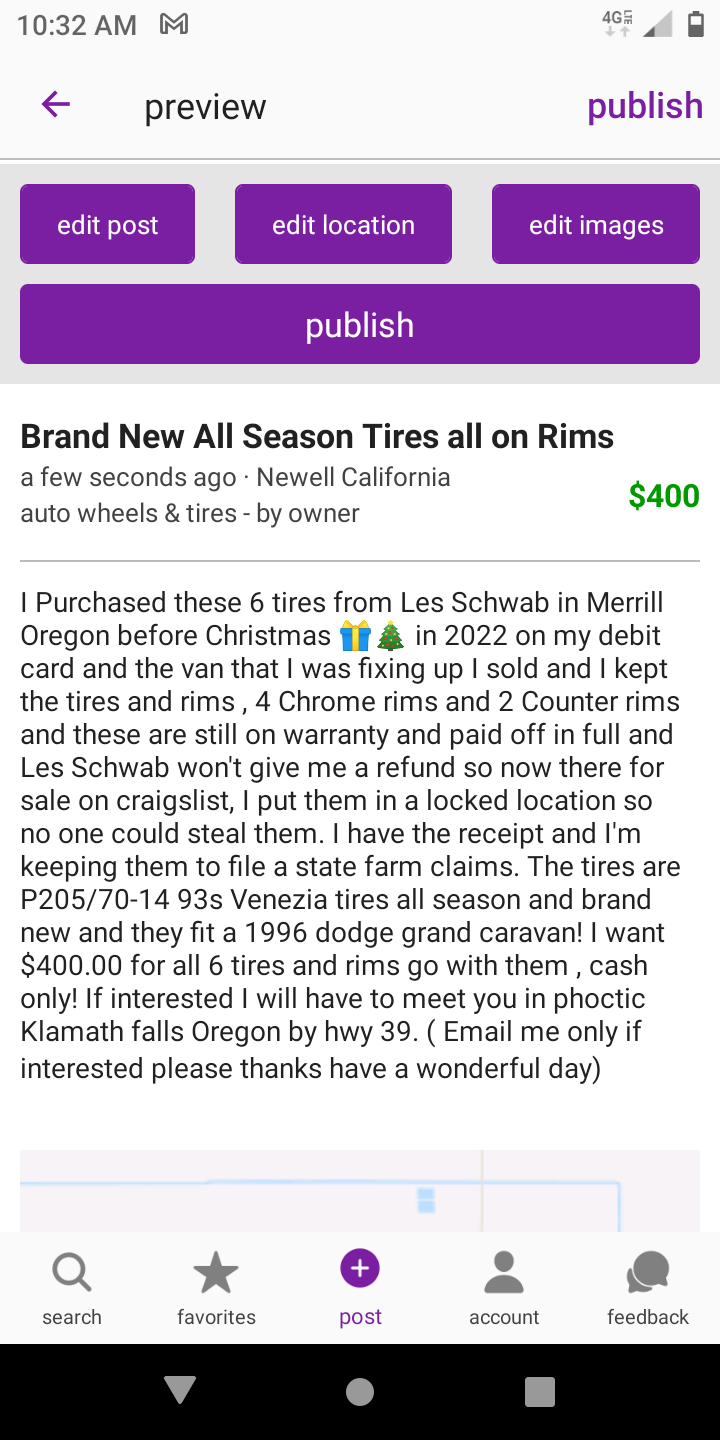The height and width of the screenshot is (1440, 720).
Task: Open the favorites tab
Action: pyautogui.click(x=216, y=1288)
